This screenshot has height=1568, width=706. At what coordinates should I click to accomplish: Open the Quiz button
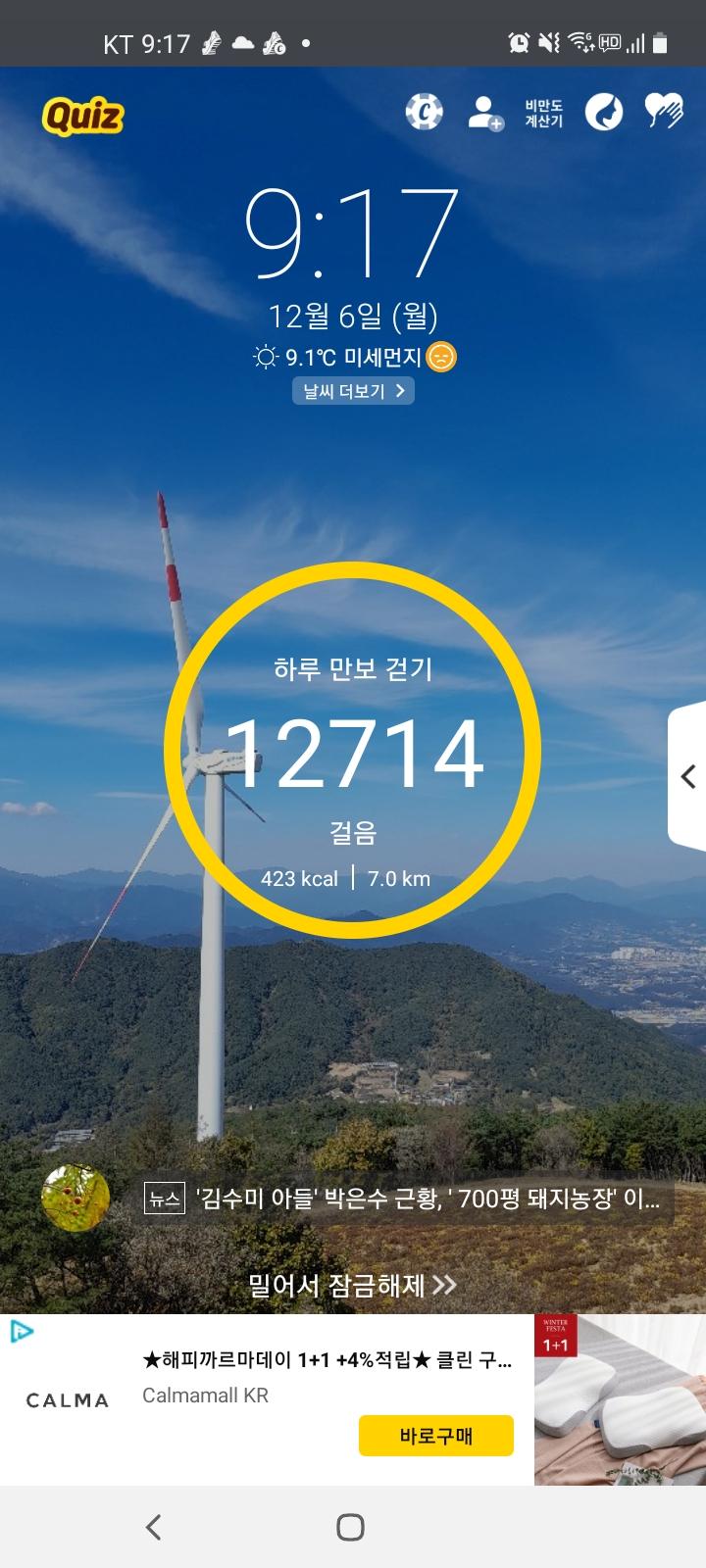click(x=82, y=118)
